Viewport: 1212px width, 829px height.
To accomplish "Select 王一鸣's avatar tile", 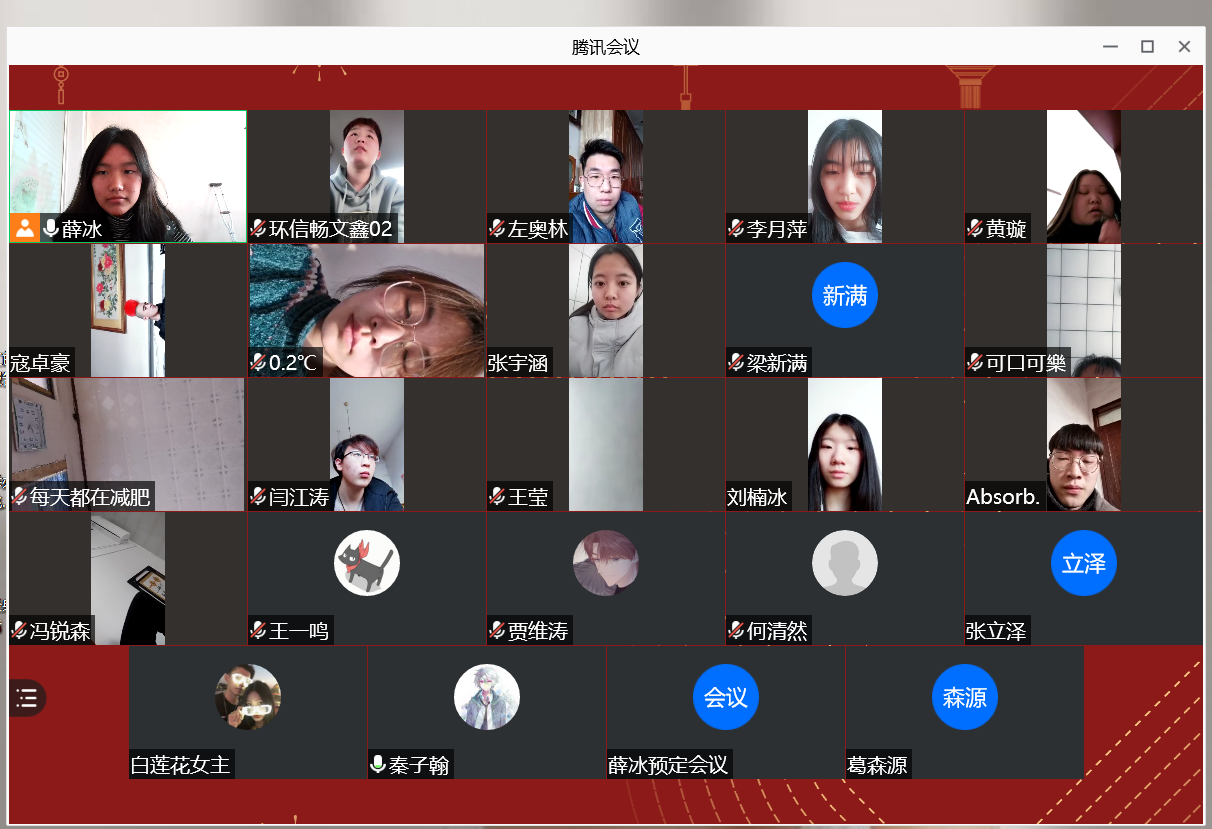I will pyautogui.click(x=367, y=578).
